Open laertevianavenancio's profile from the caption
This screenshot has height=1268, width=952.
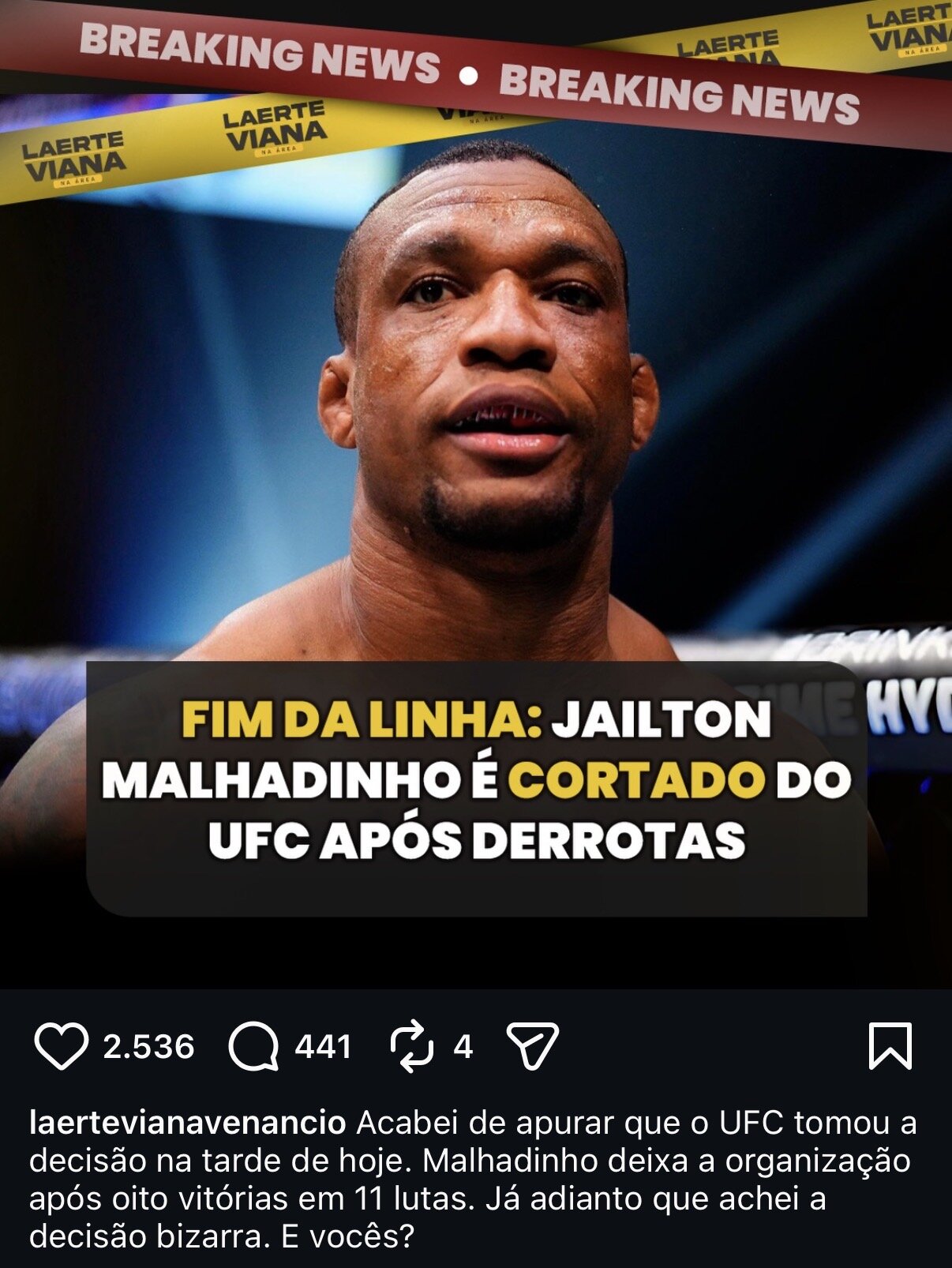pyautogui.click(x=187, y=1123)
